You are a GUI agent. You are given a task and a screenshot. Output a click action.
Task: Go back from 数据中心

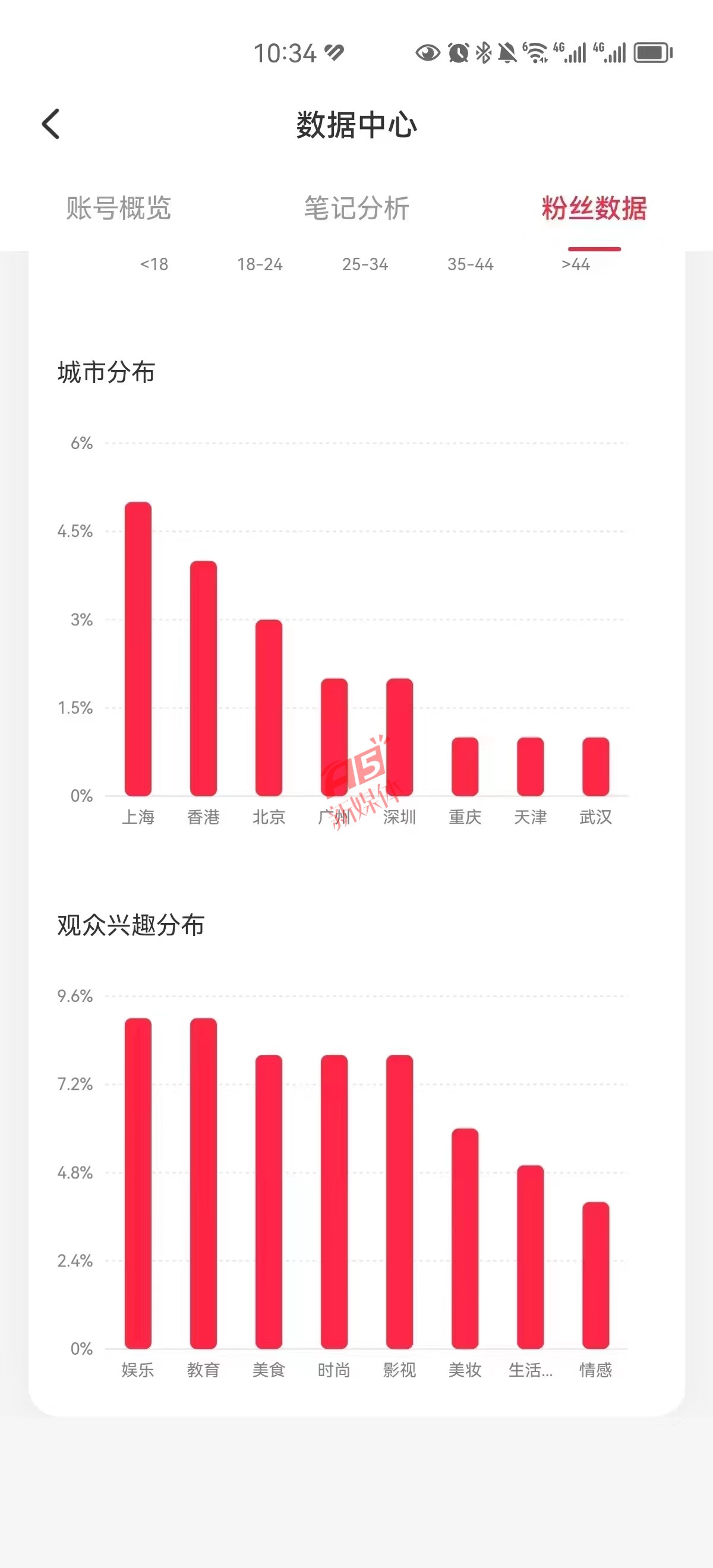coord(51,124)
